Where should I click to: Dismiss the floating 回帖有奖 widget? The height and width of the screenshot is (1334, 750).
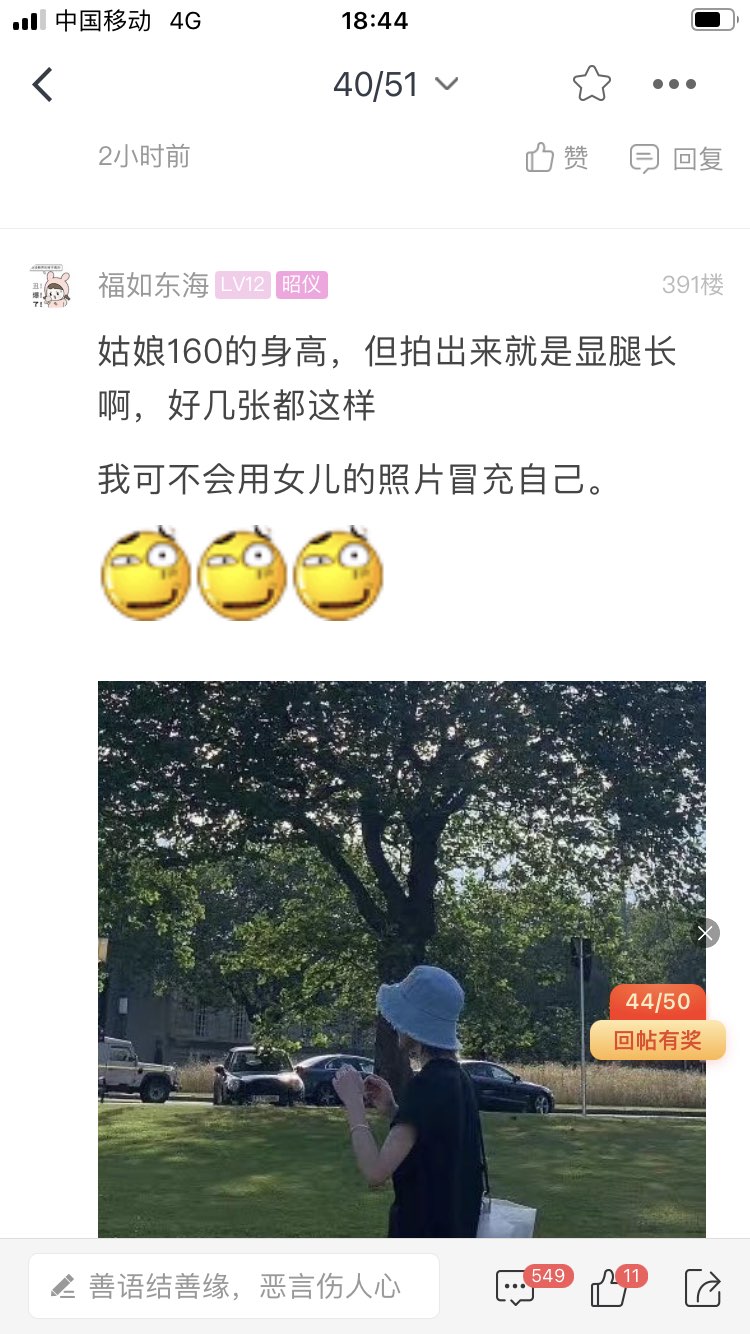(x=706, y=933)
